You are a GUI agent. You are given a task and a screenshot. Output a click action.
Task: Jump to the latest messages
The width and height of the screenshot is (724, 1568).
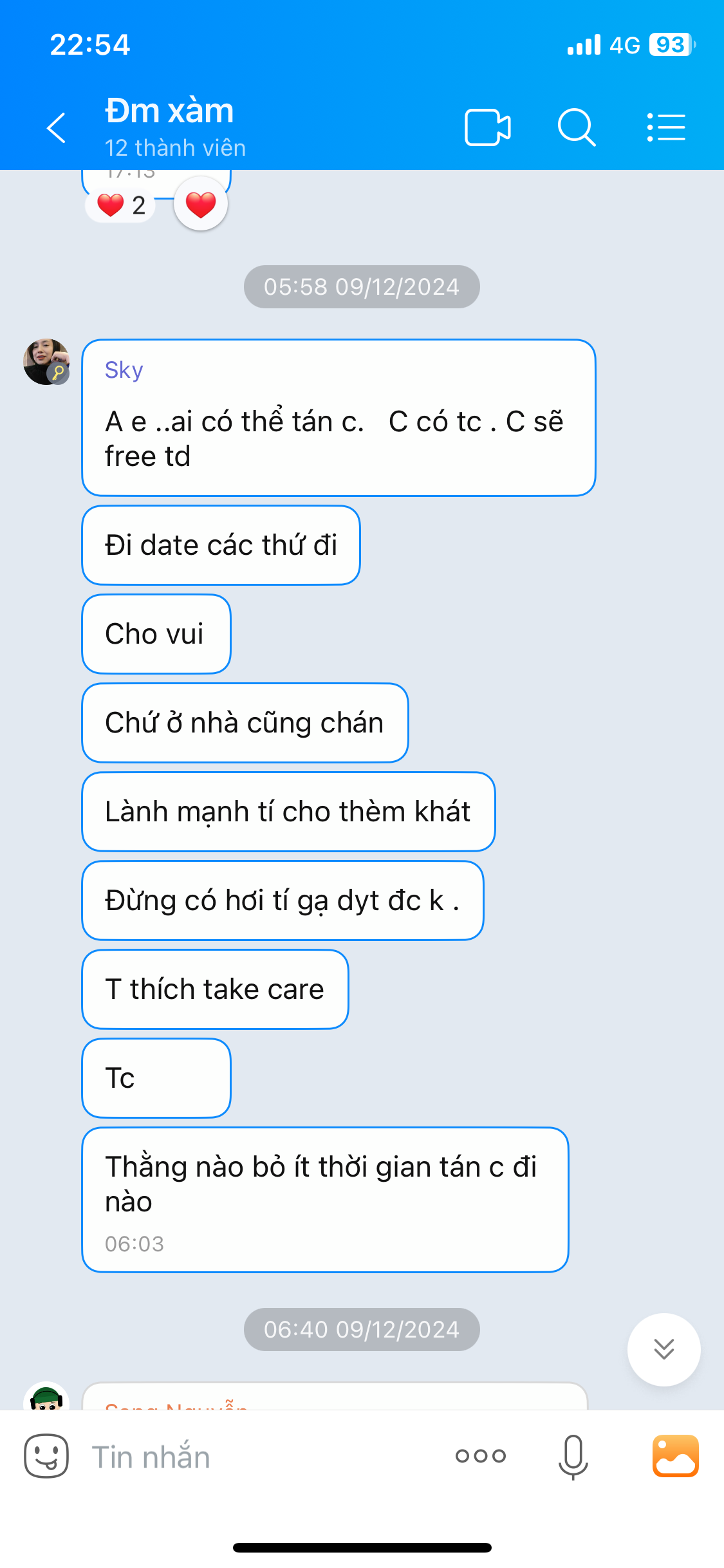click(x=664, y=1349)
